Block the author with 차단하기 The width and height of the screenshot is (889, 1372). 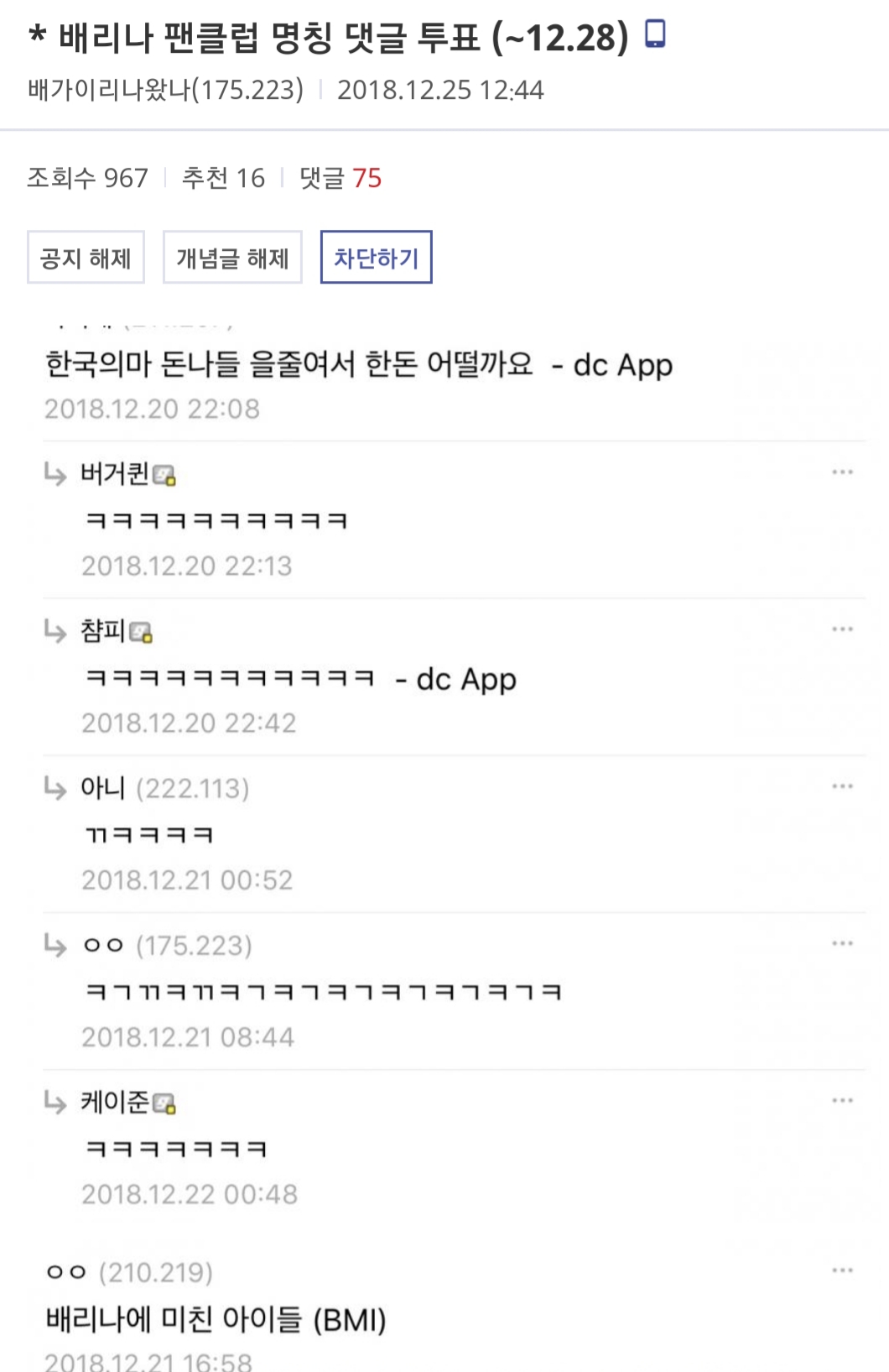(376, 258)
